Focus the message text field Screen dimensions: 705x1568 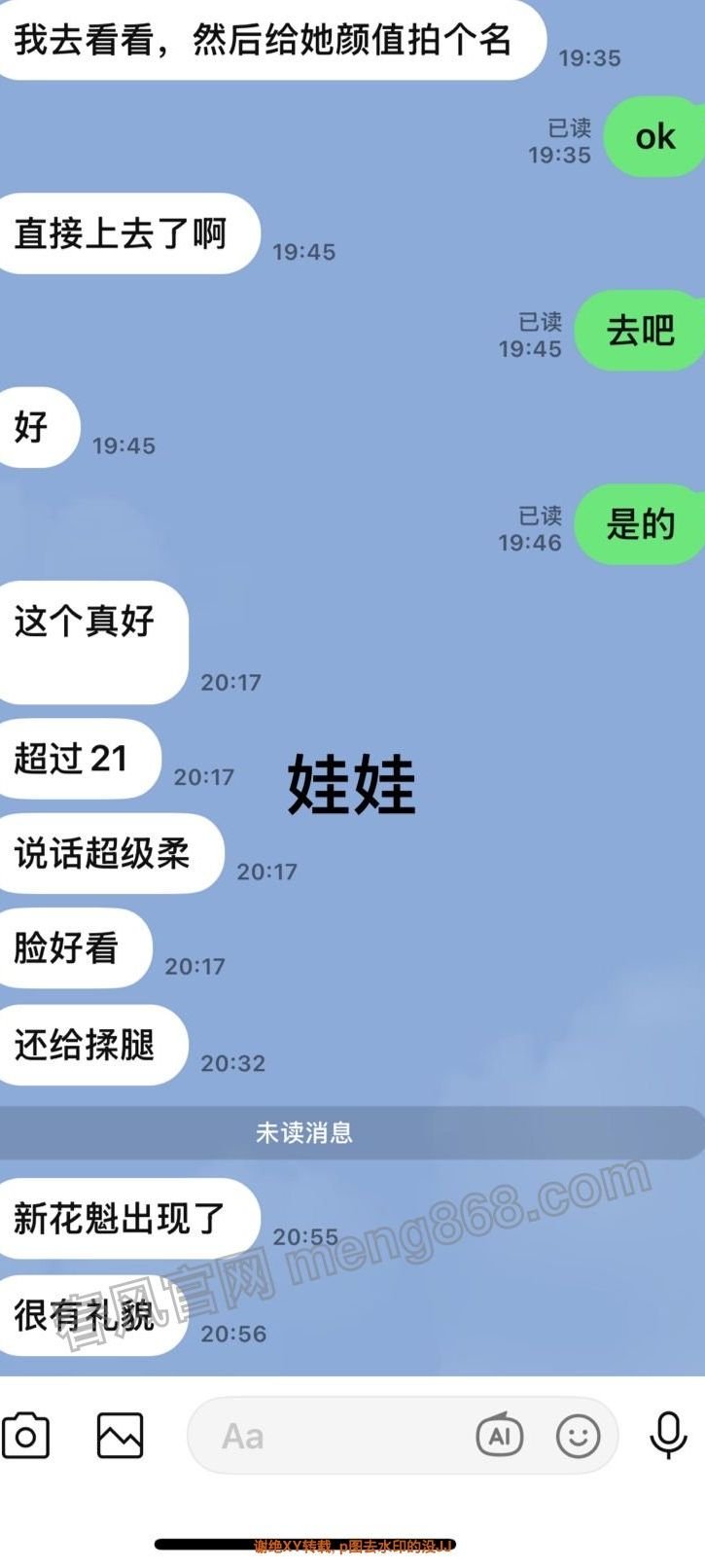(331, 1436)
